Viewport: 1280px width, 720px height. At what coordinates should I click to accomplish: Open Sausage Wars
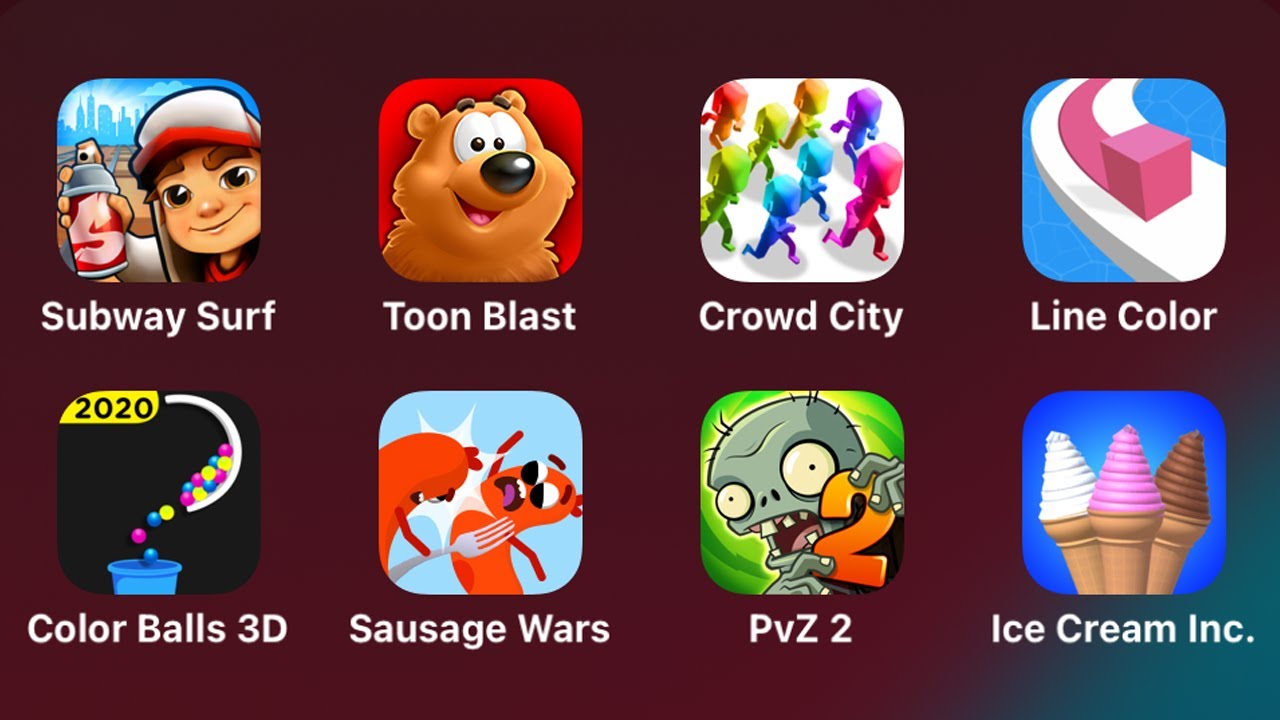click(480, 492)
